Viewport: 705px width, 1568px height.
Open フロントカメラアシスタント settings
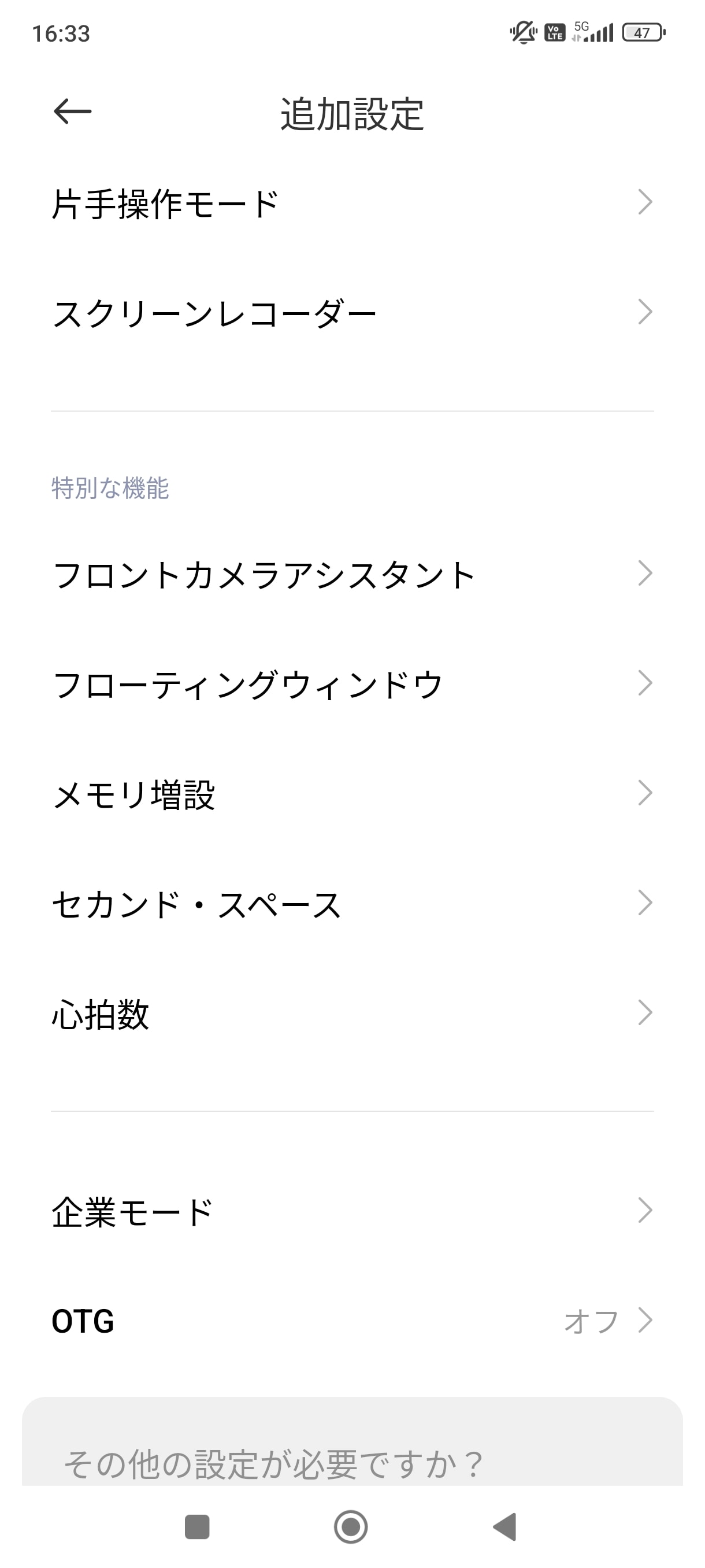pyautogui.click(x=353, y=573)
